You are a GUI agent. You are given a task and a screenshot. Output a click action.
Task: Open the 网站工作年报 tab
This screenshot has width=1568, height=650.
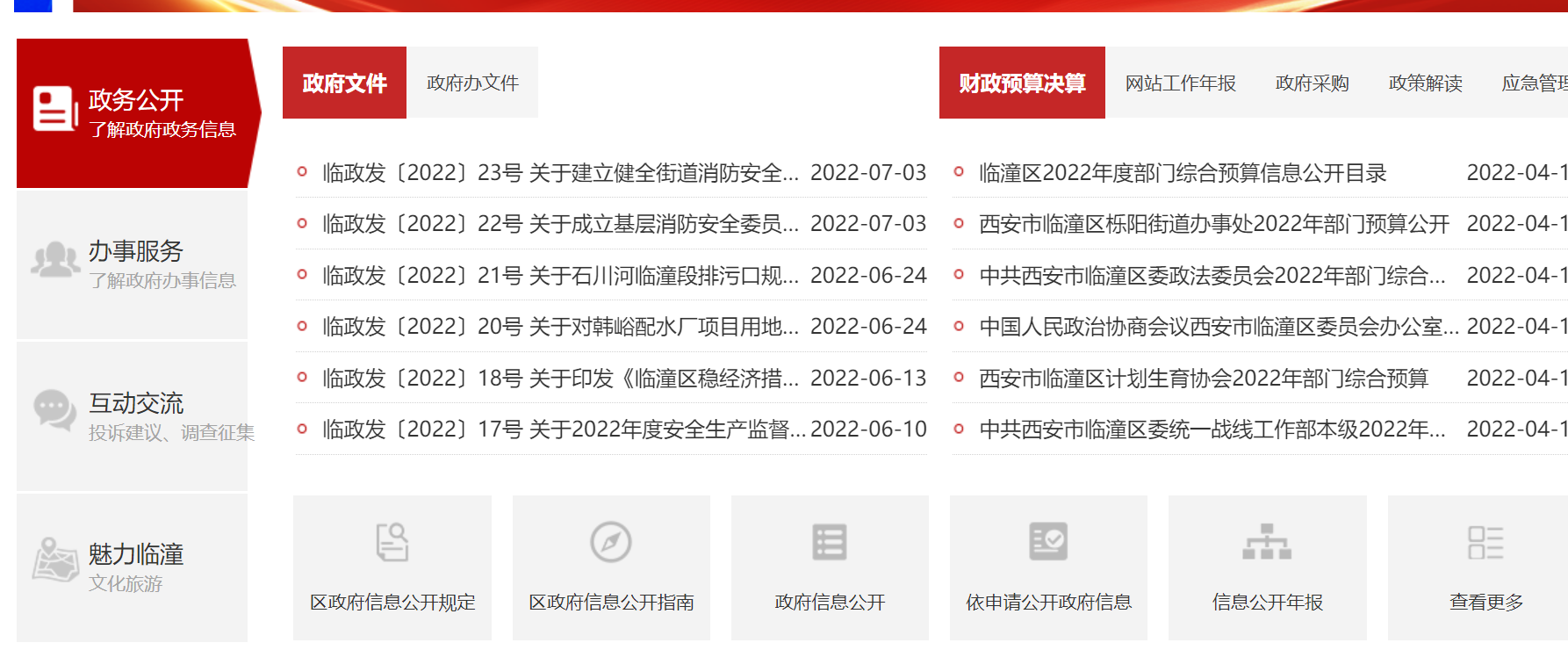1180,83
